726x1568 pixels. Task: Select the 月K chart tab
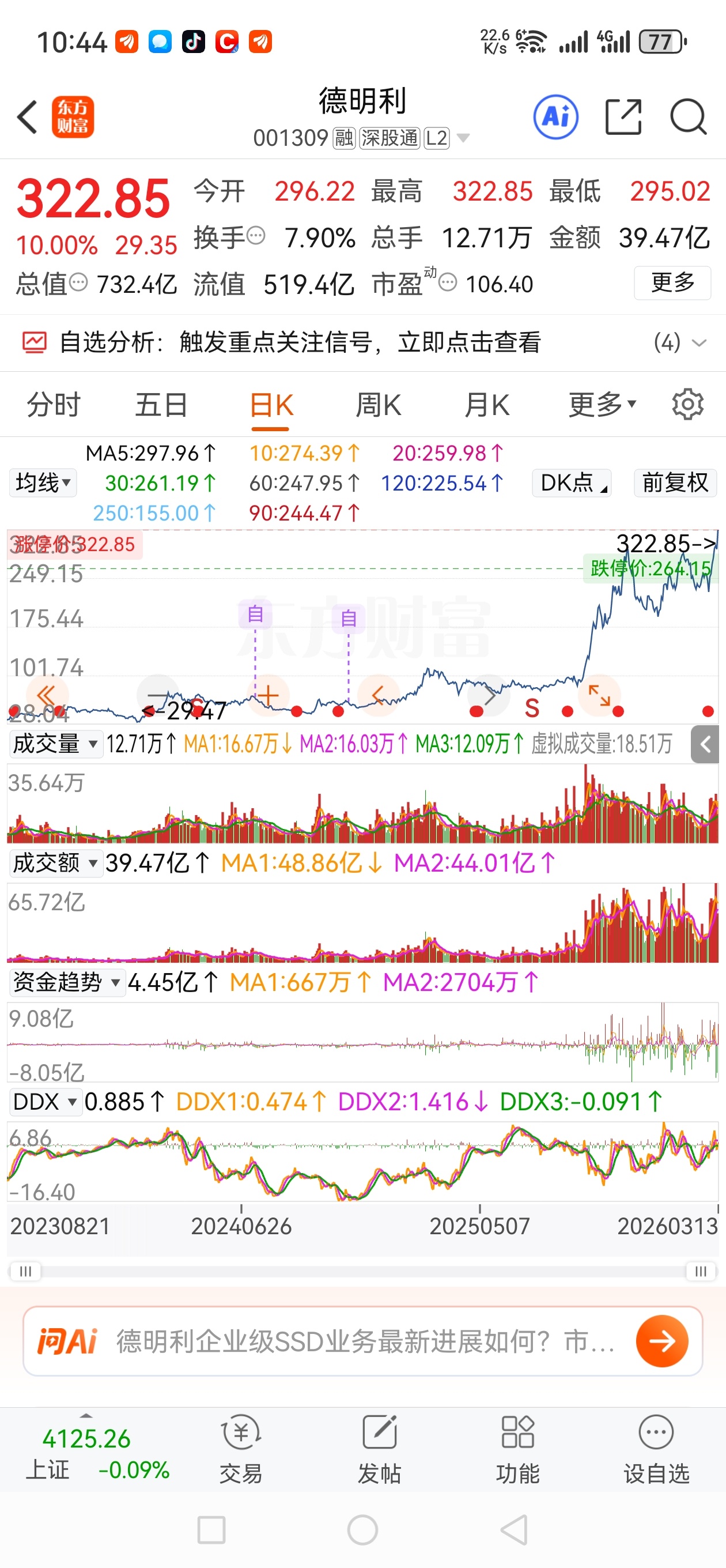click(486, 405)
